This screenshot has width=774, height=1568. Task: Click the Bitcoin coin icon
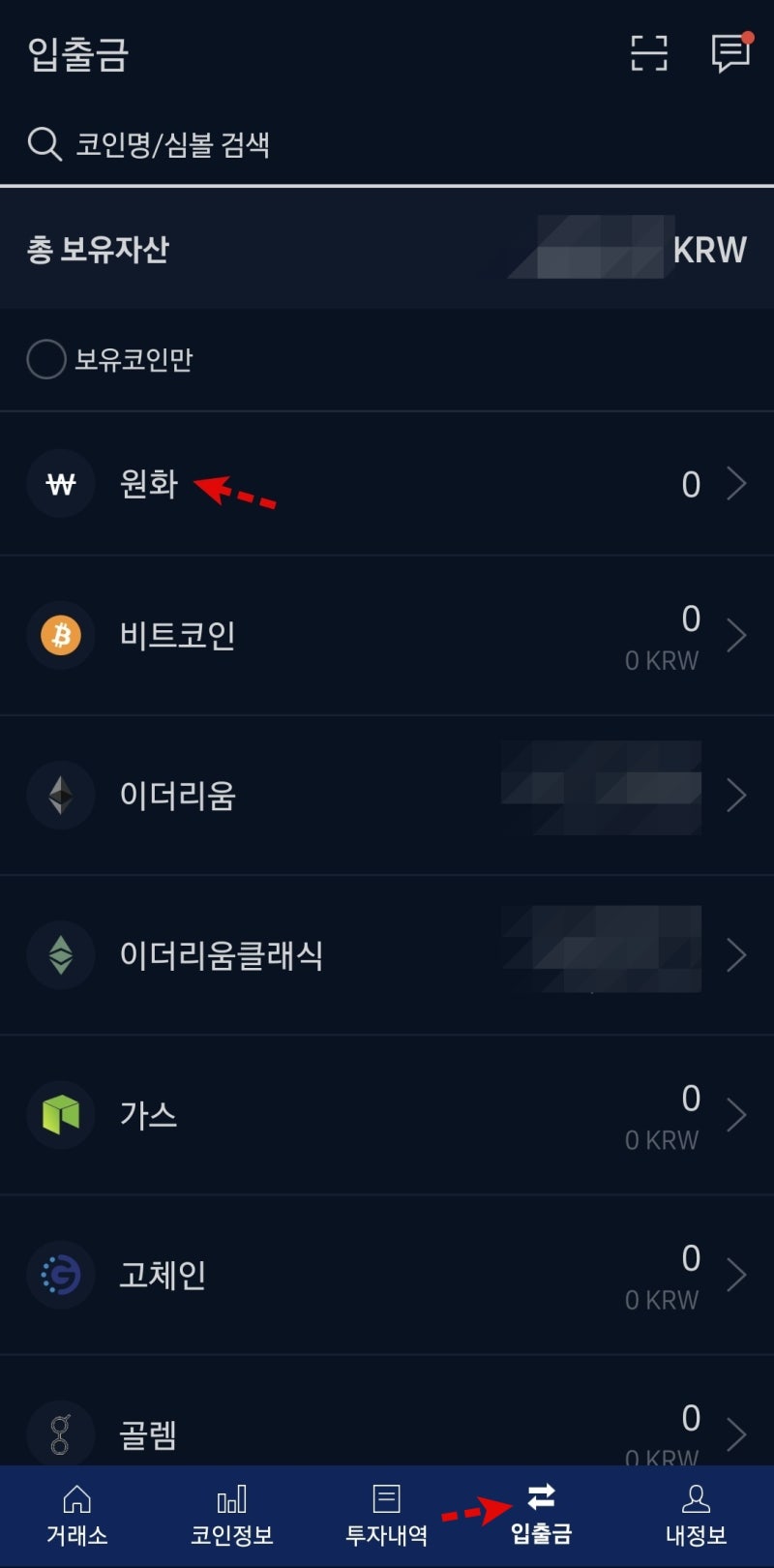coord(60,635)
